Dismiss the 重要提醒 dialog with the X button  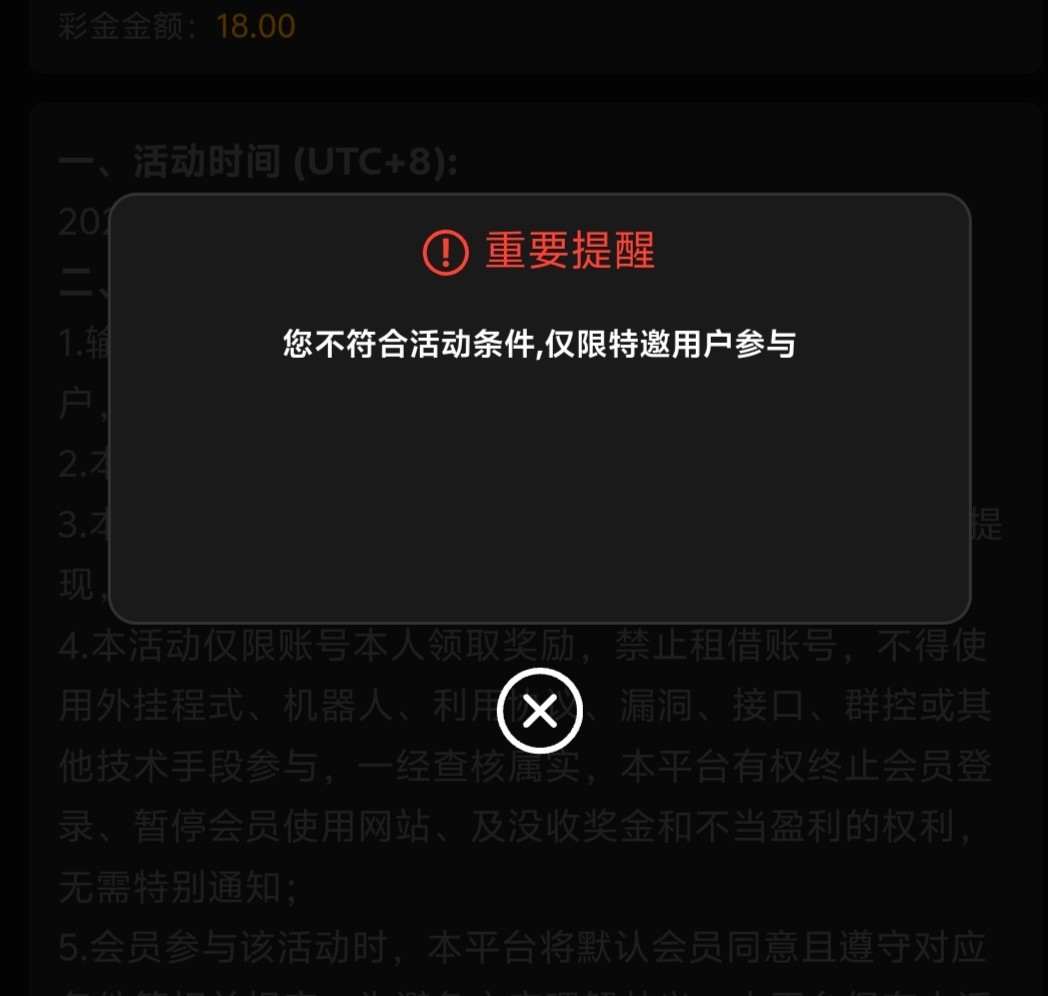coord(540,711)
